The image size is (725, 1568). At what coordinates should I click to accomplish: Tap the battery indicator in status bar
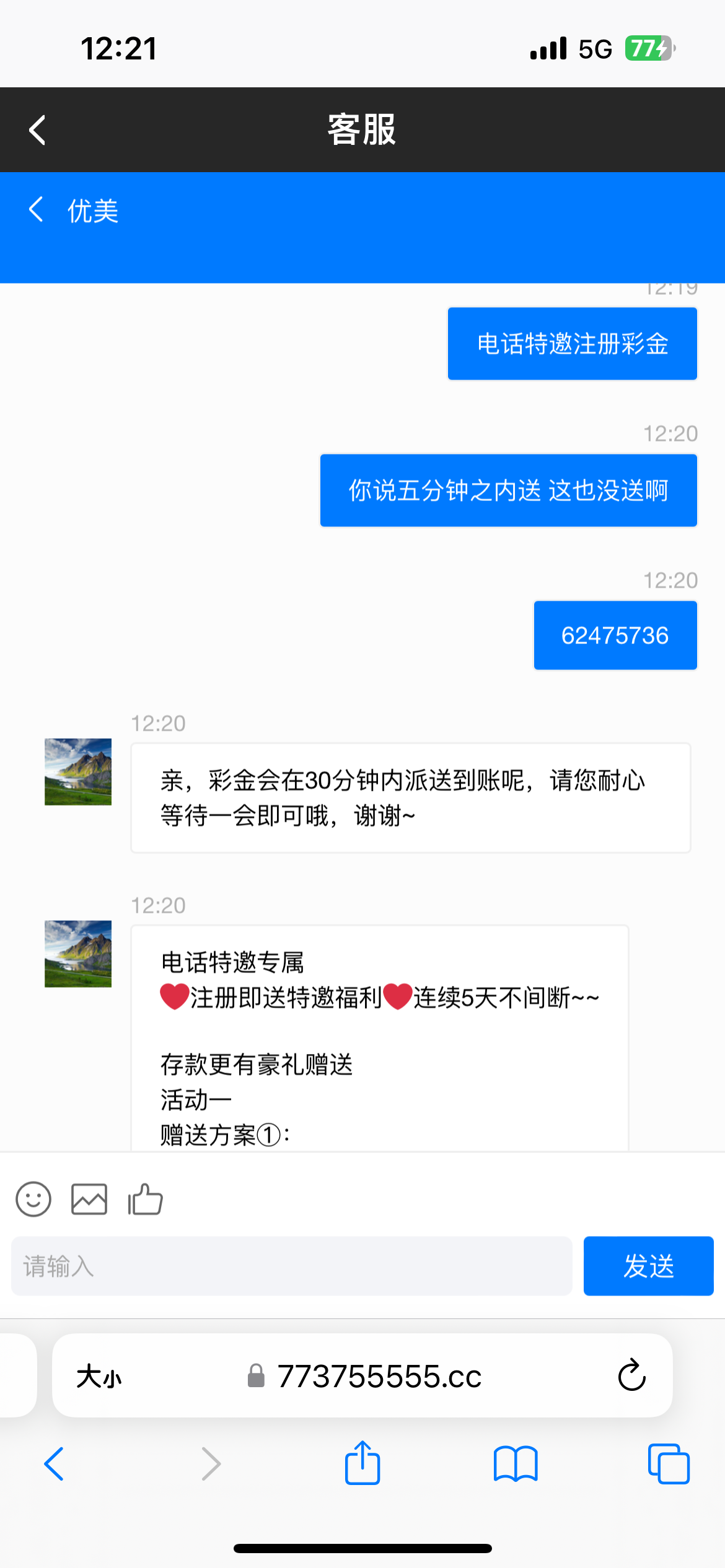click(648, 47)
